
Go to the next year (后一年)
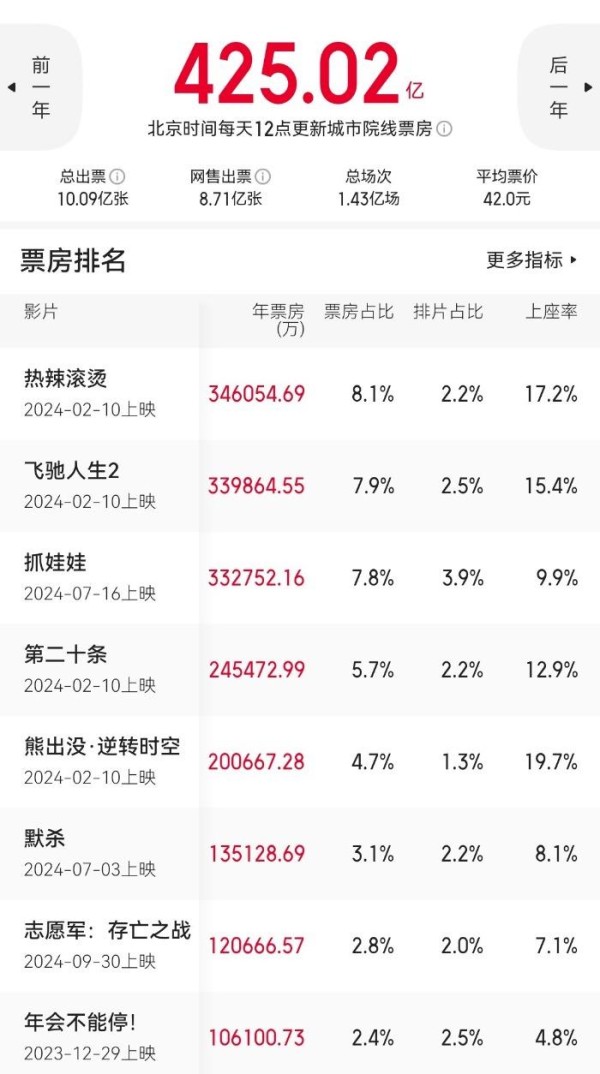[x=560, y=87]
